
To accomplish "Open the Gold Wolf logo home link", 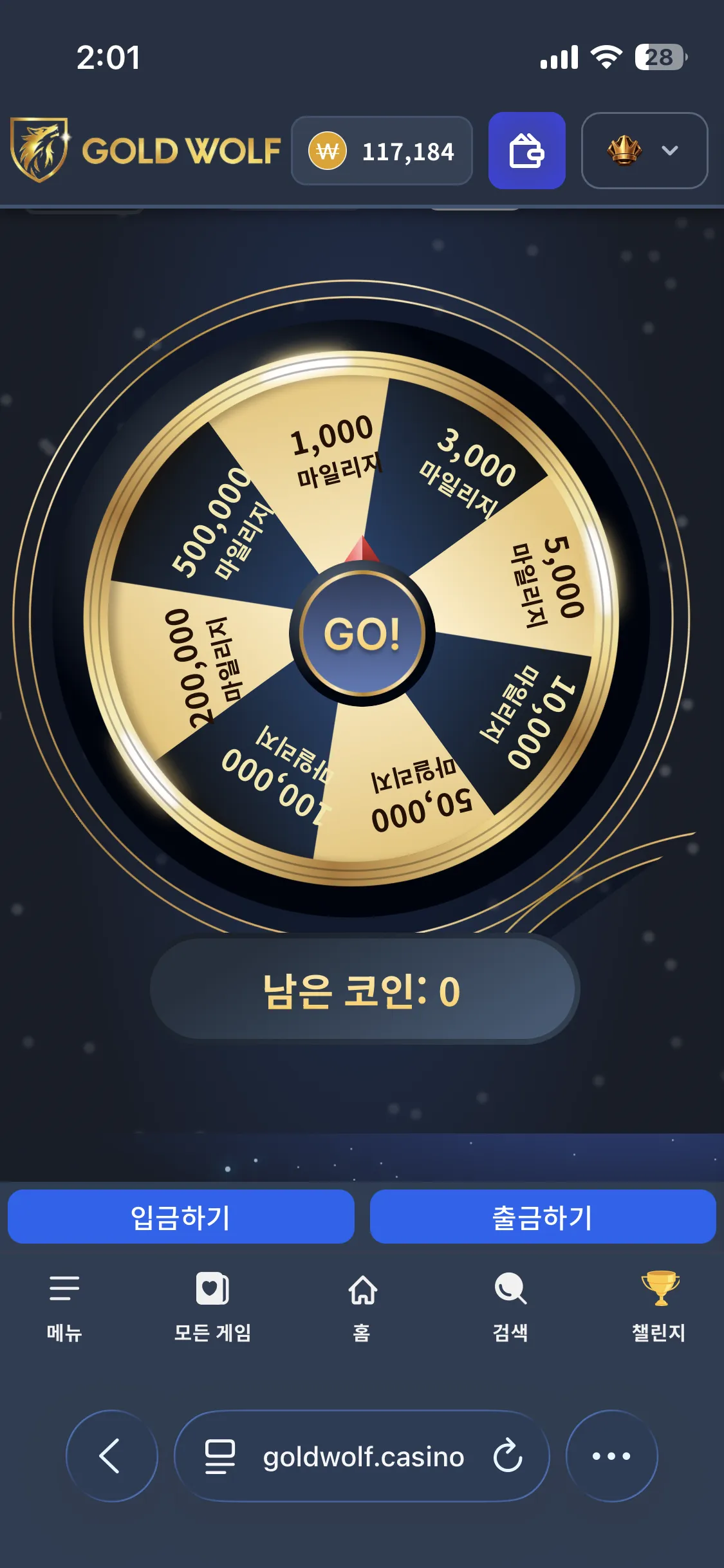I will 145,150.
